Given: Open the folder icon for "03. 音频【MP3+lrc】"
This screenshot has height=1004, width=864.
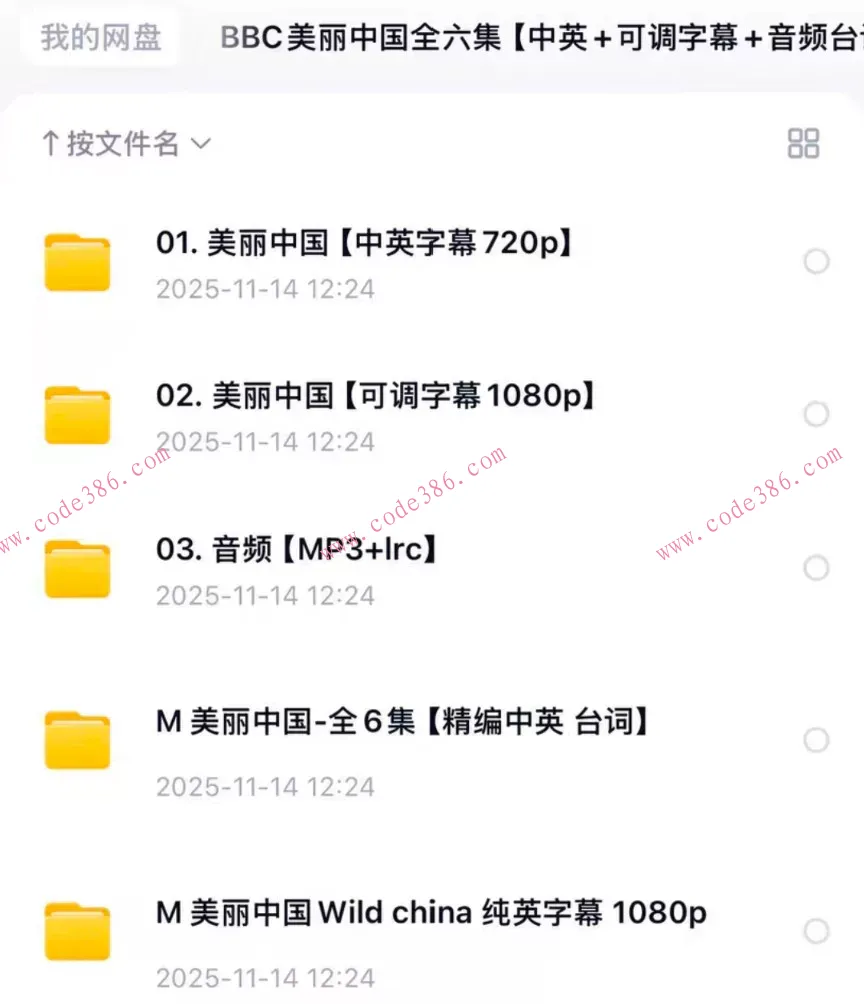Looking at the screenshot, I should coord(77,568).
